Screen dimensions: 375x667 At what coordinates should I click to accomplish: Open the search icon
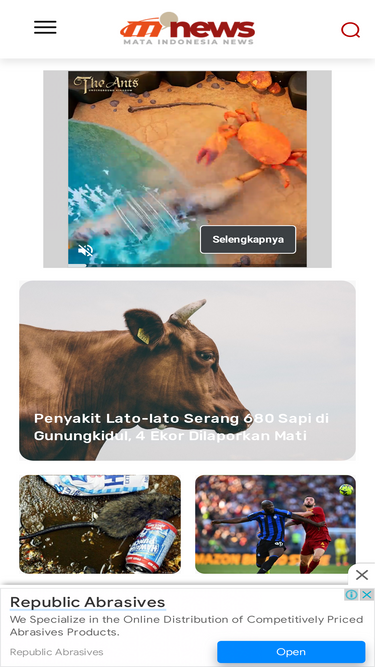click(350, 30)
